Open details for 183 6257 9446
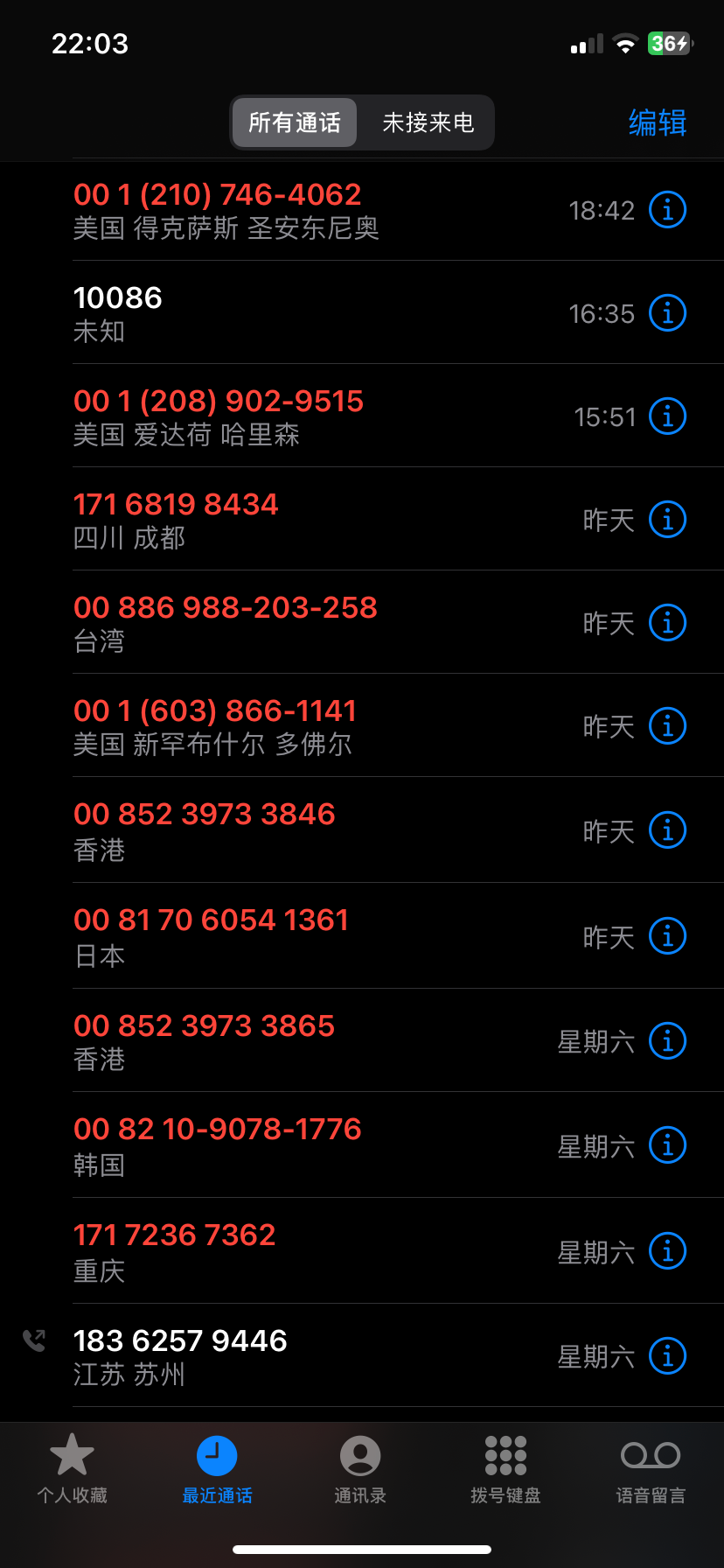The width and height of the screenshot is (724, 1568). [667, 1356]
